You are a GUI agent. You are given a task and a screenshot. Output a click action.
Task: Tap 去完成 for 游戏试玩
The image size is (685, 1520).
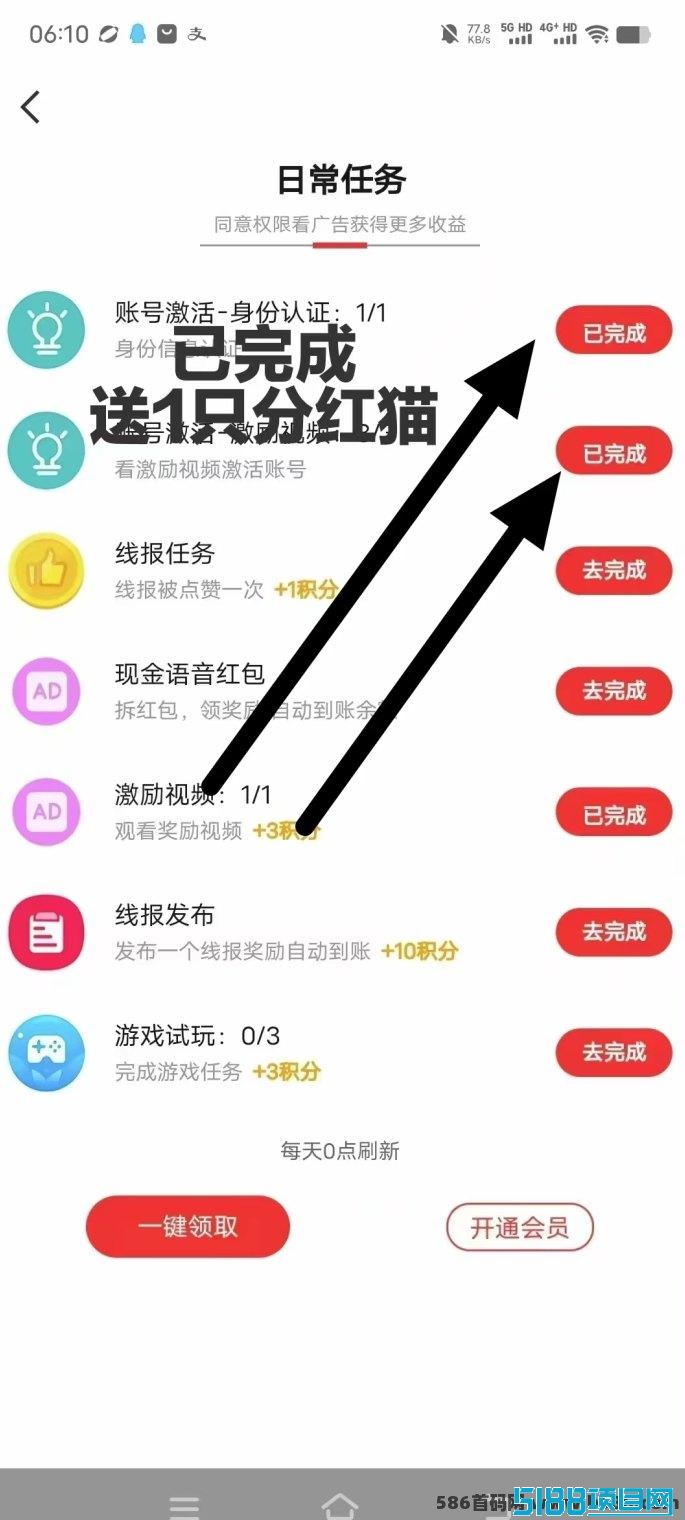coord(614,1052)
